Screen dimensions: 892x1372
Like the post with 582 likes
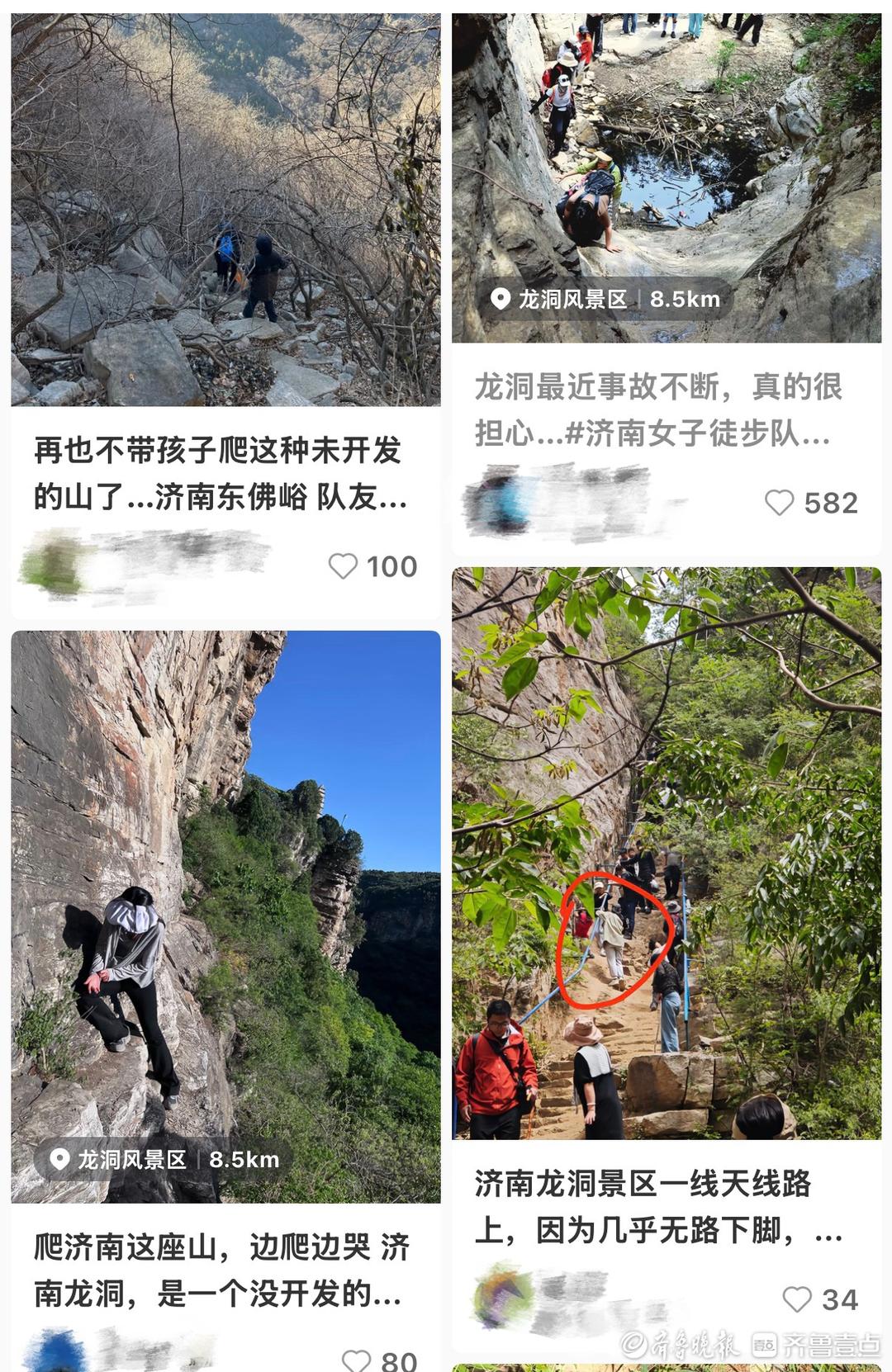click(779, 503)
